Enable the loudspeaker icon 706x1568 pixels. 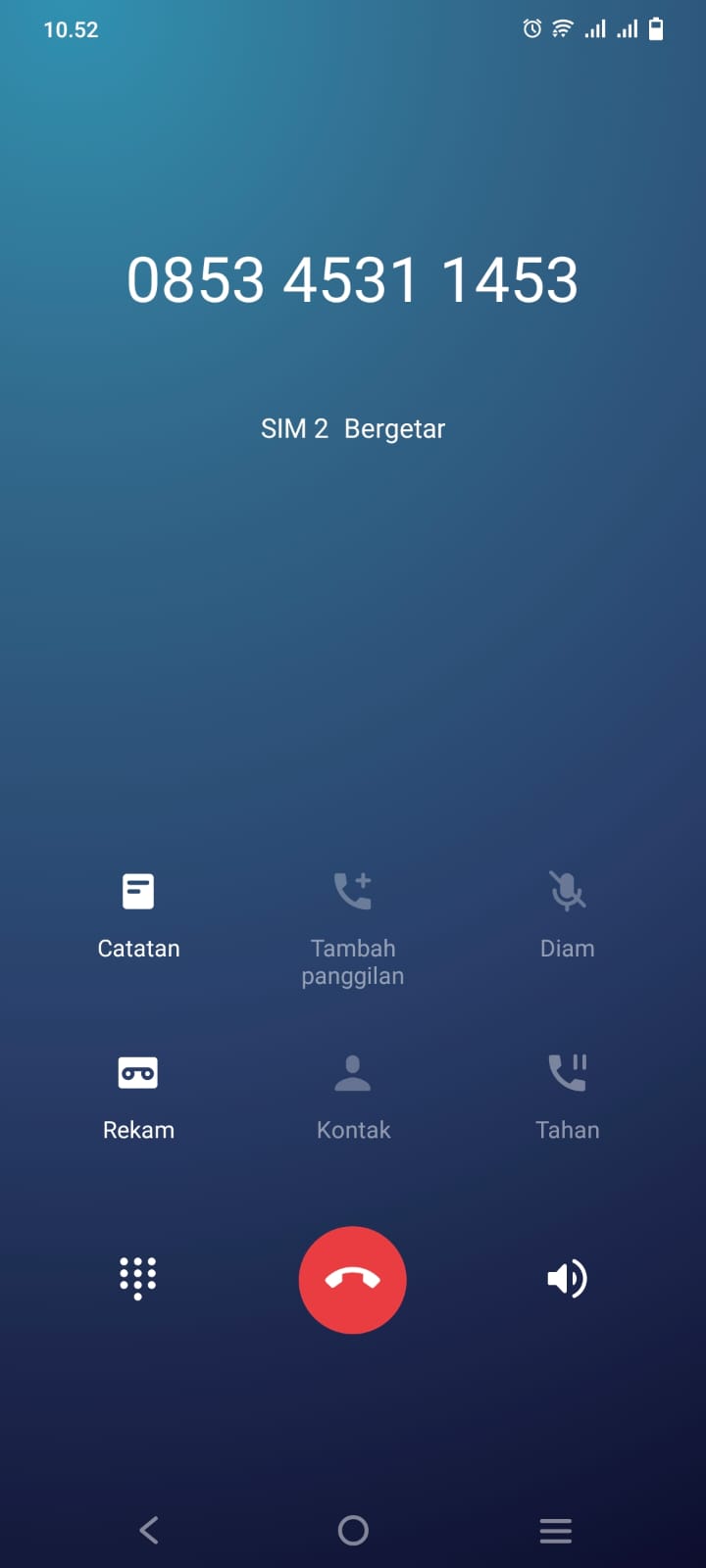tap(567, 1278)
